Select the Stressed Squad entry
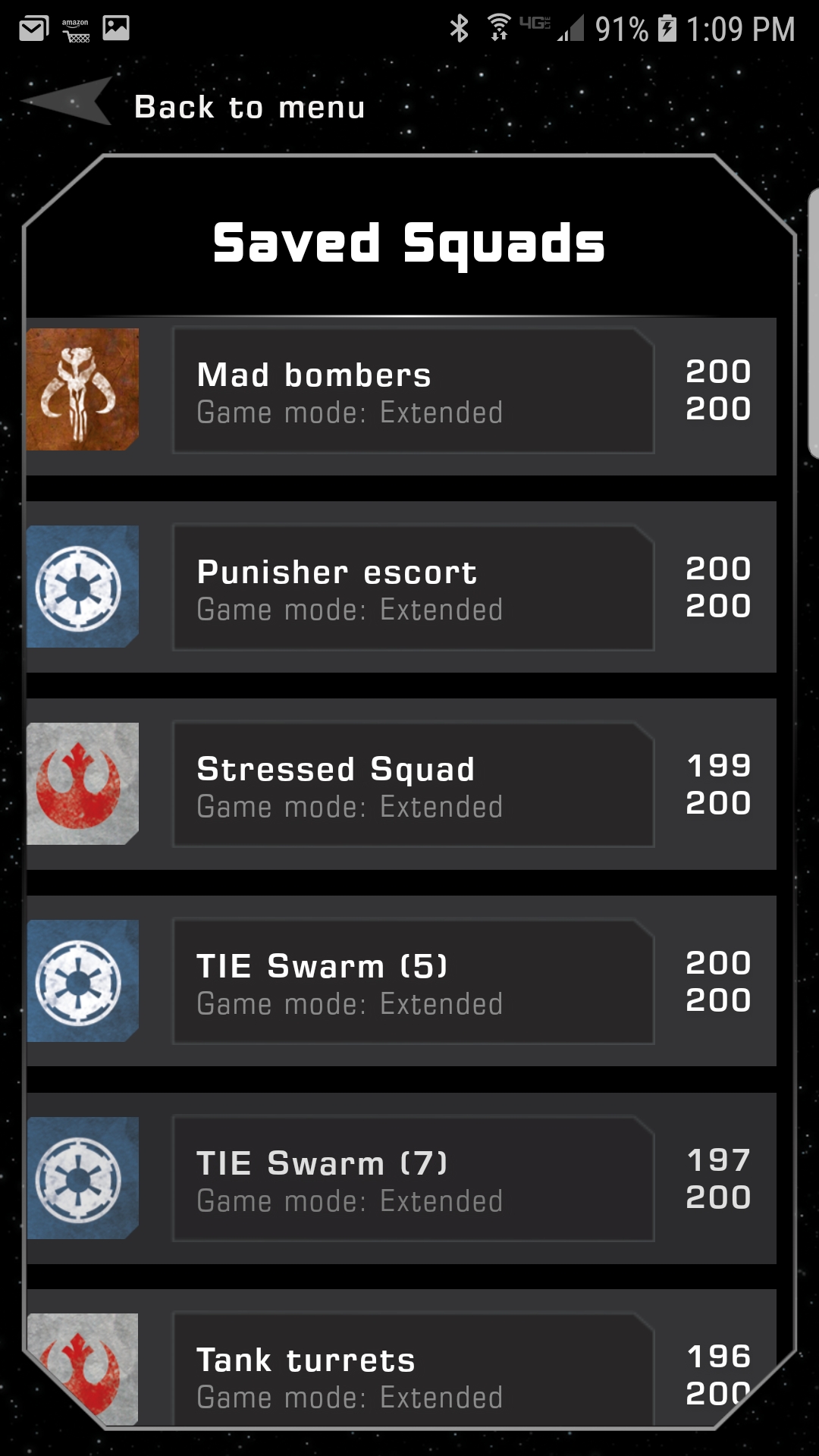This screenshot has width=819, height=1456. click(x=401, y=784)
